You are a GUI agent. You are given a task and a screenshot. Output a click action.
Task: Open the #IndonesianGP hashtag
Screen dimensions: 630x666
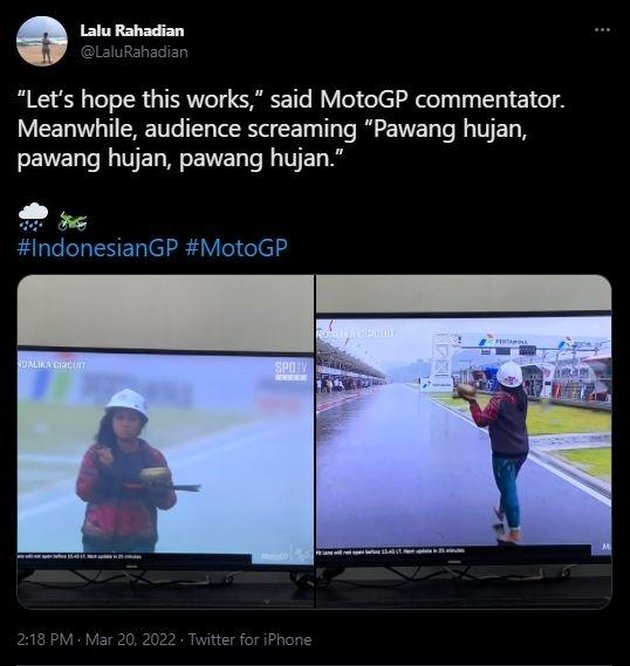[x=98, y=245]
